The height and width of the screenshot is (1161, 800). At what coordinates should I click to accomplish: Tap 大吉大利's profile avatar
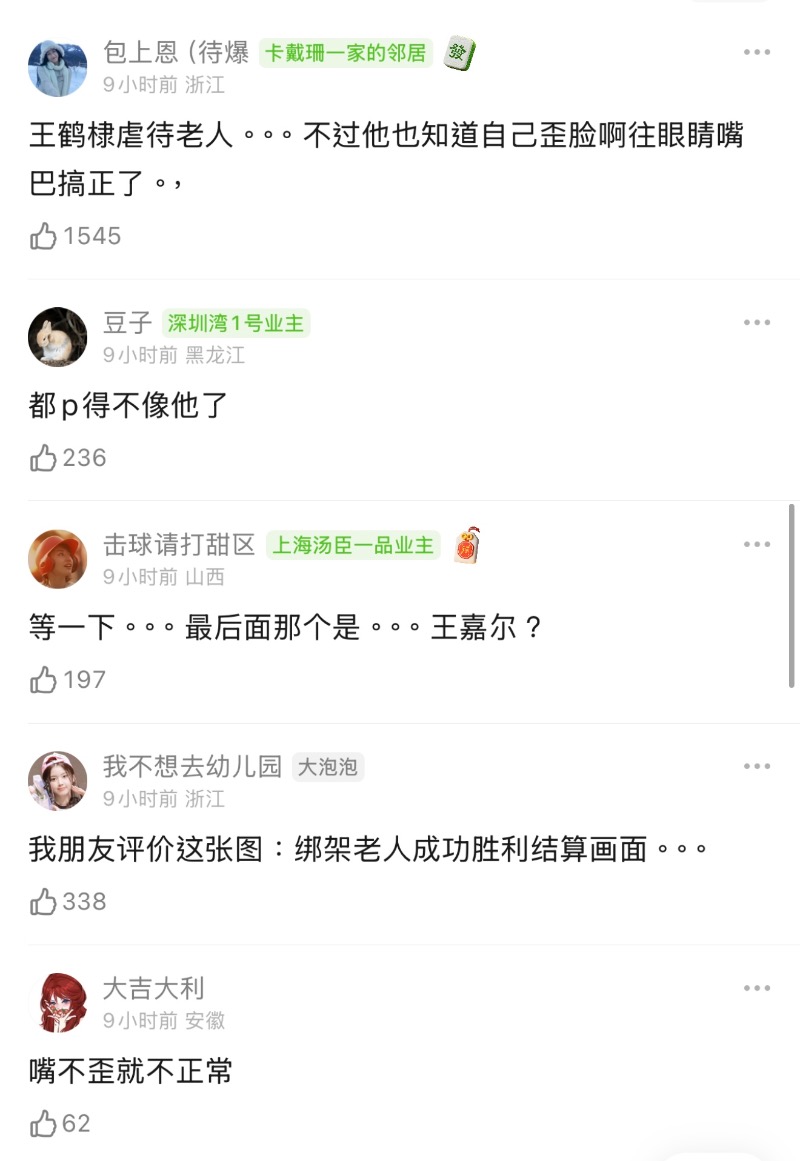[57, 1003]
